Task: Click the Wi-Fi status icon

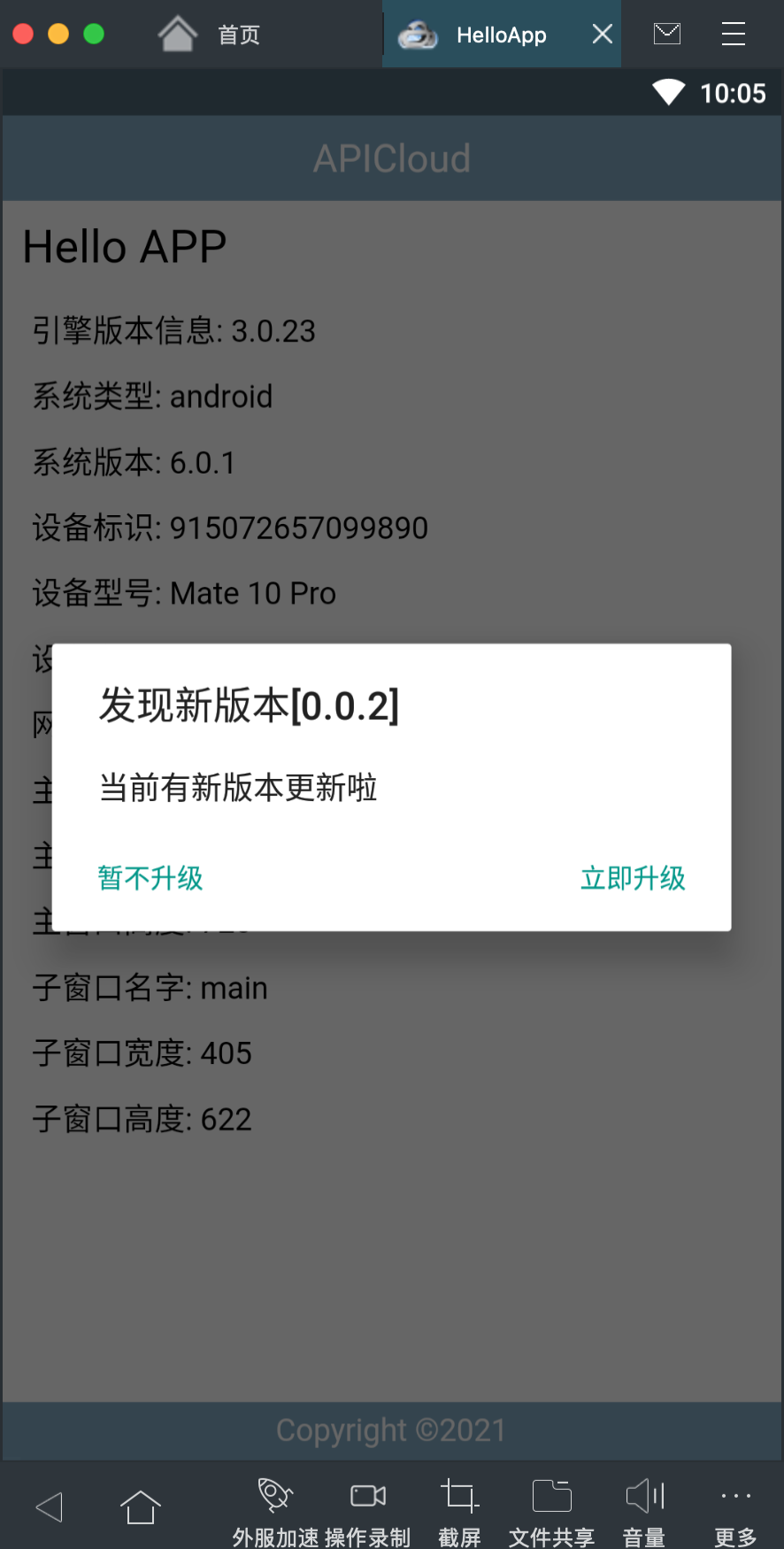Action: tap(669, 92)
